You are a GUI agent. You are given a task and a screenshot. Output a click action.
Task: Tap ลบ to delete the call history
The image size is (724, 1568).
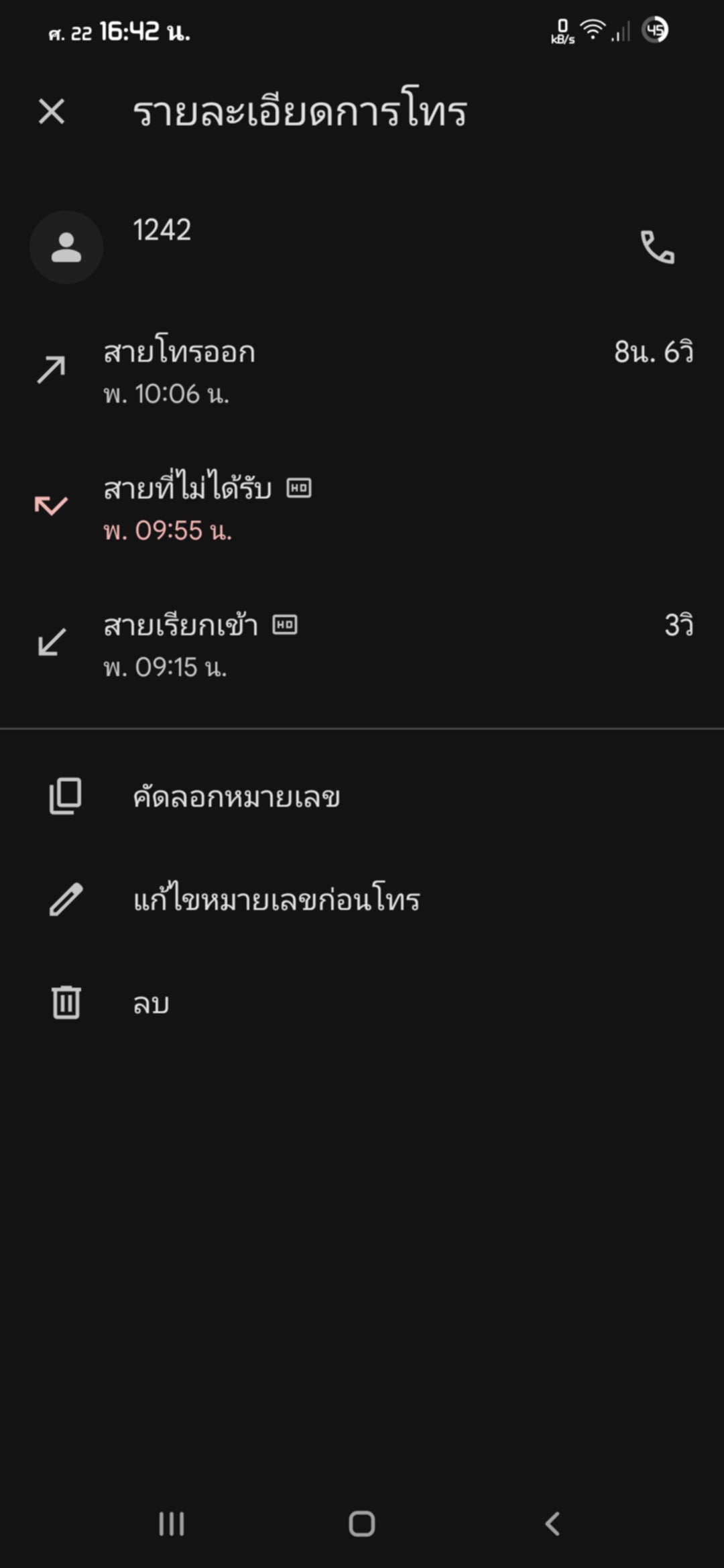(151, 1003)
